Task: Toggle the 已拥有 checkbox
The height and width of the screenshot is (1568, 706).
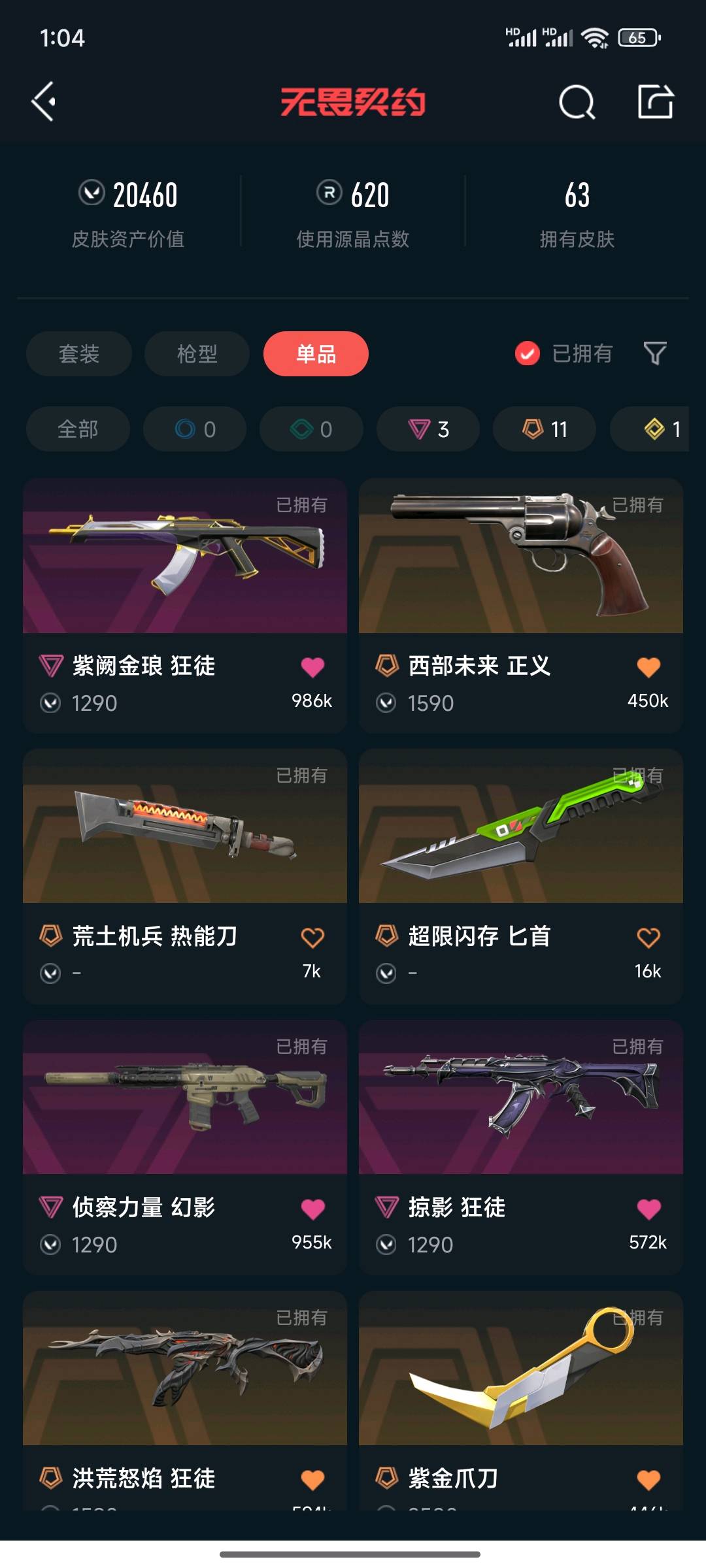Action: coord(528,353)
